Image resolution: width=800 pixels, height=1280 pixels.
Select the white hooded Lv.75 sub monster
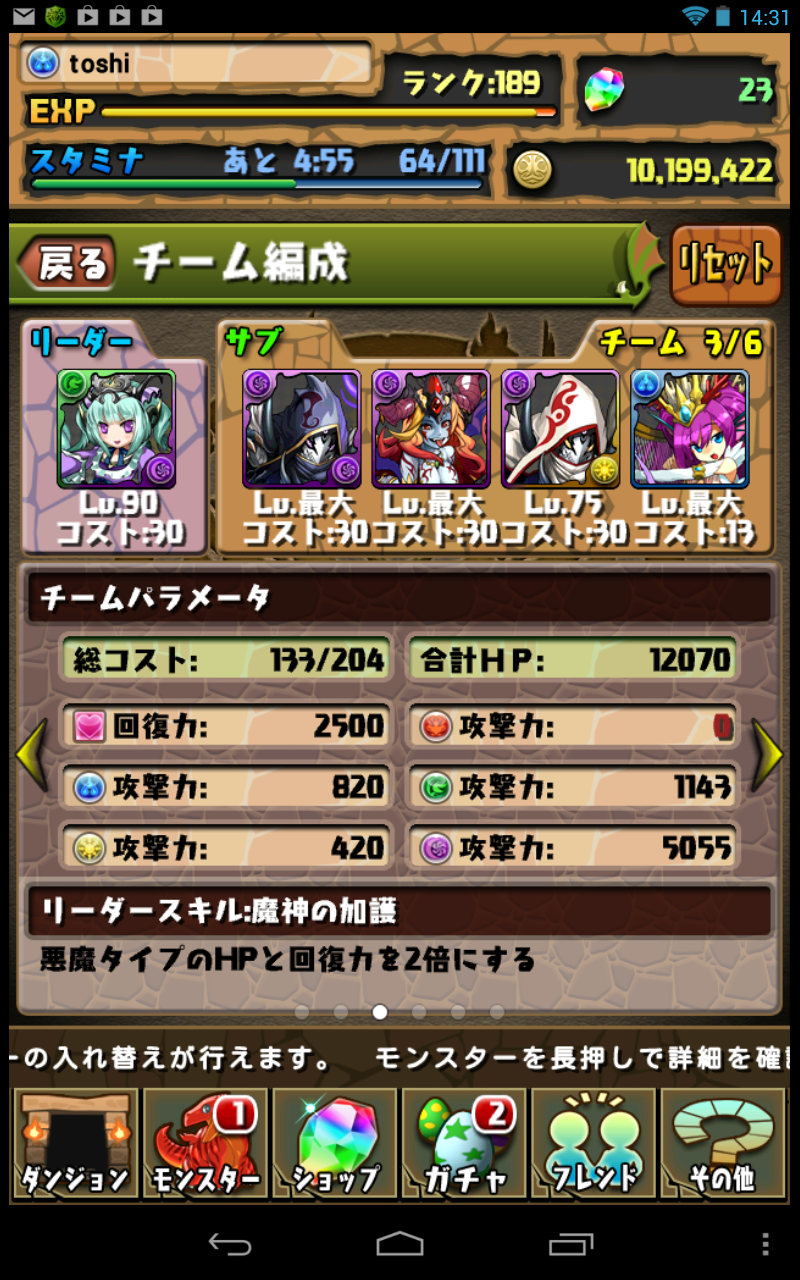click(x=560, y=430)
